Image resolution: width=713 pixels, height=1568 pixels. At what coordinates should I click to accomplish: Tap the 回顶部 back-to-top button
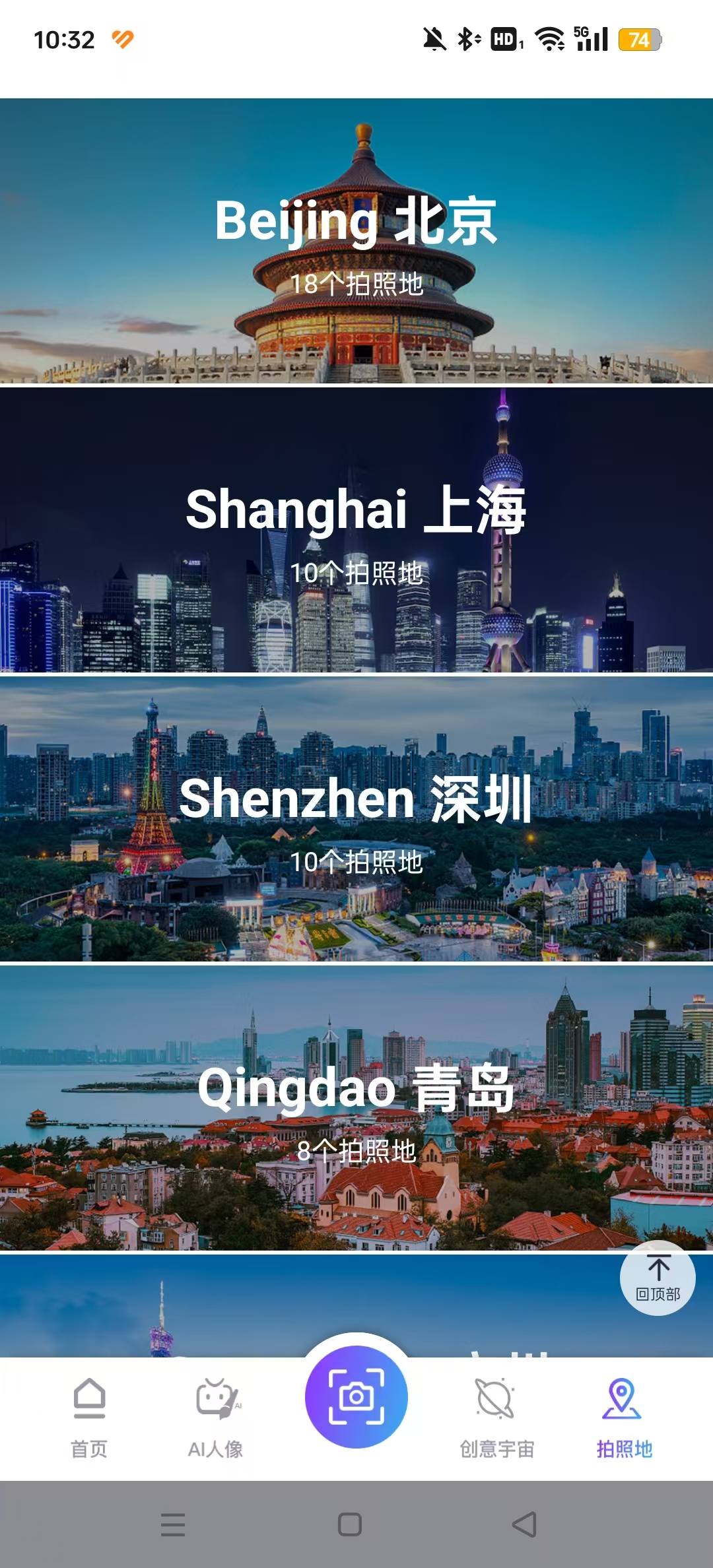(658, 1278)
